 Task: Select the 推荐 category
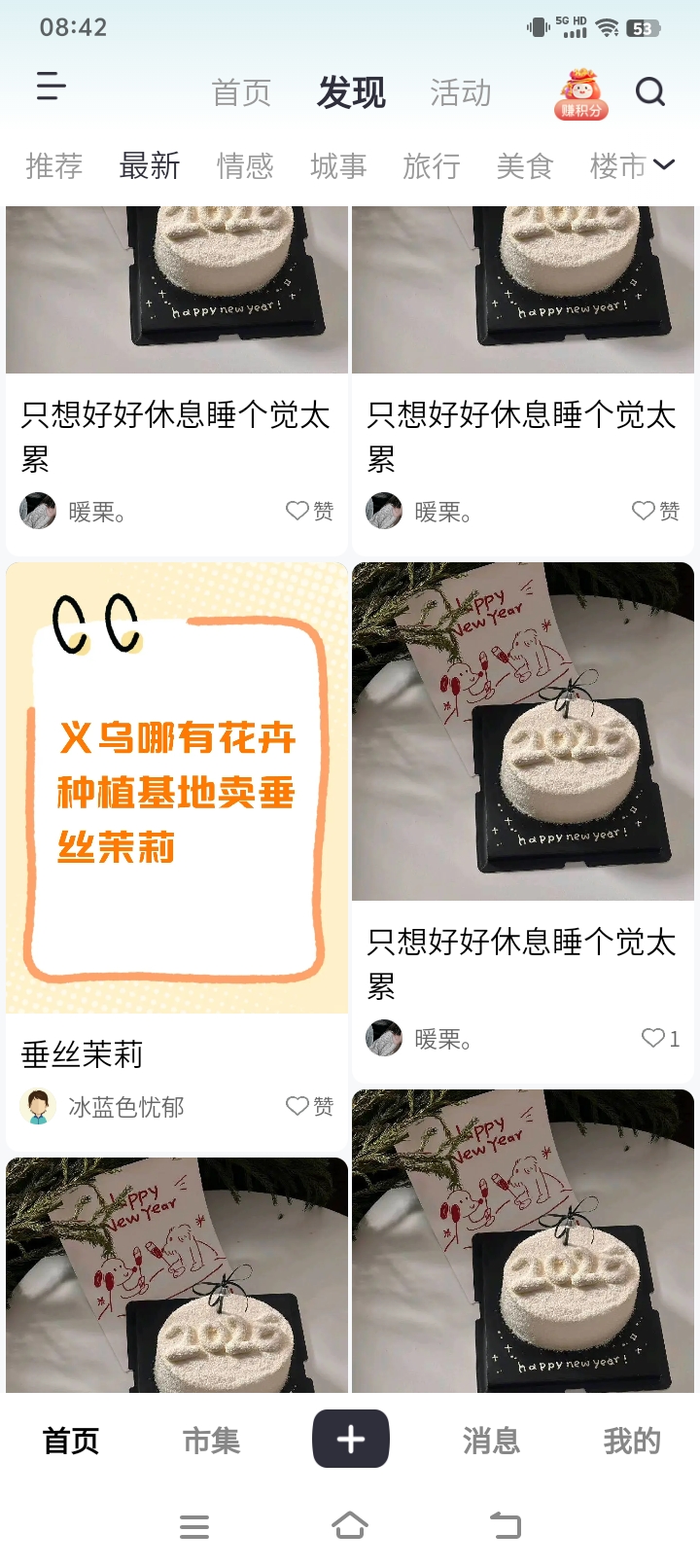pyautogui.click(x=54, y=166)
